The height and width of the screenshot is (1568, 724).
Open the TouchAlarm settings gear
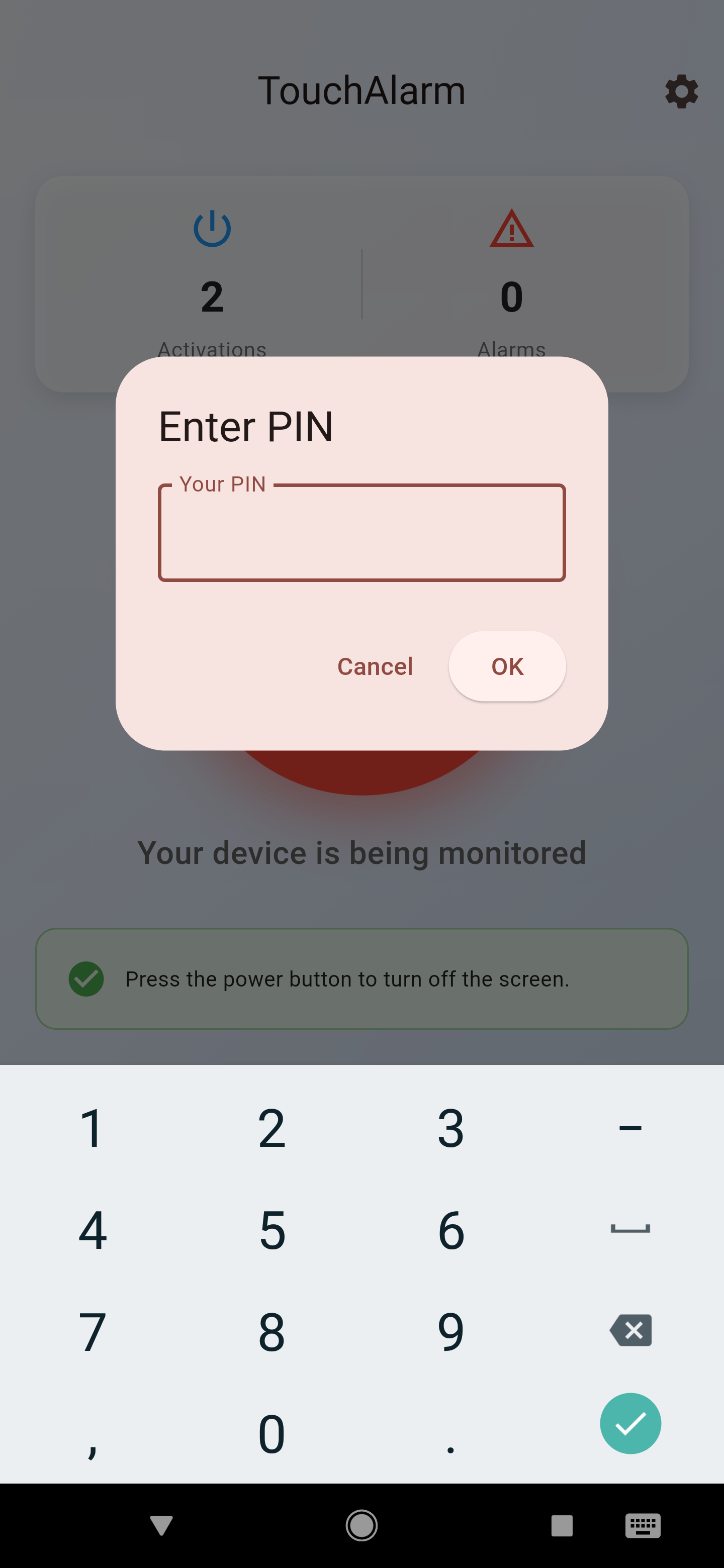coord(681,92)
